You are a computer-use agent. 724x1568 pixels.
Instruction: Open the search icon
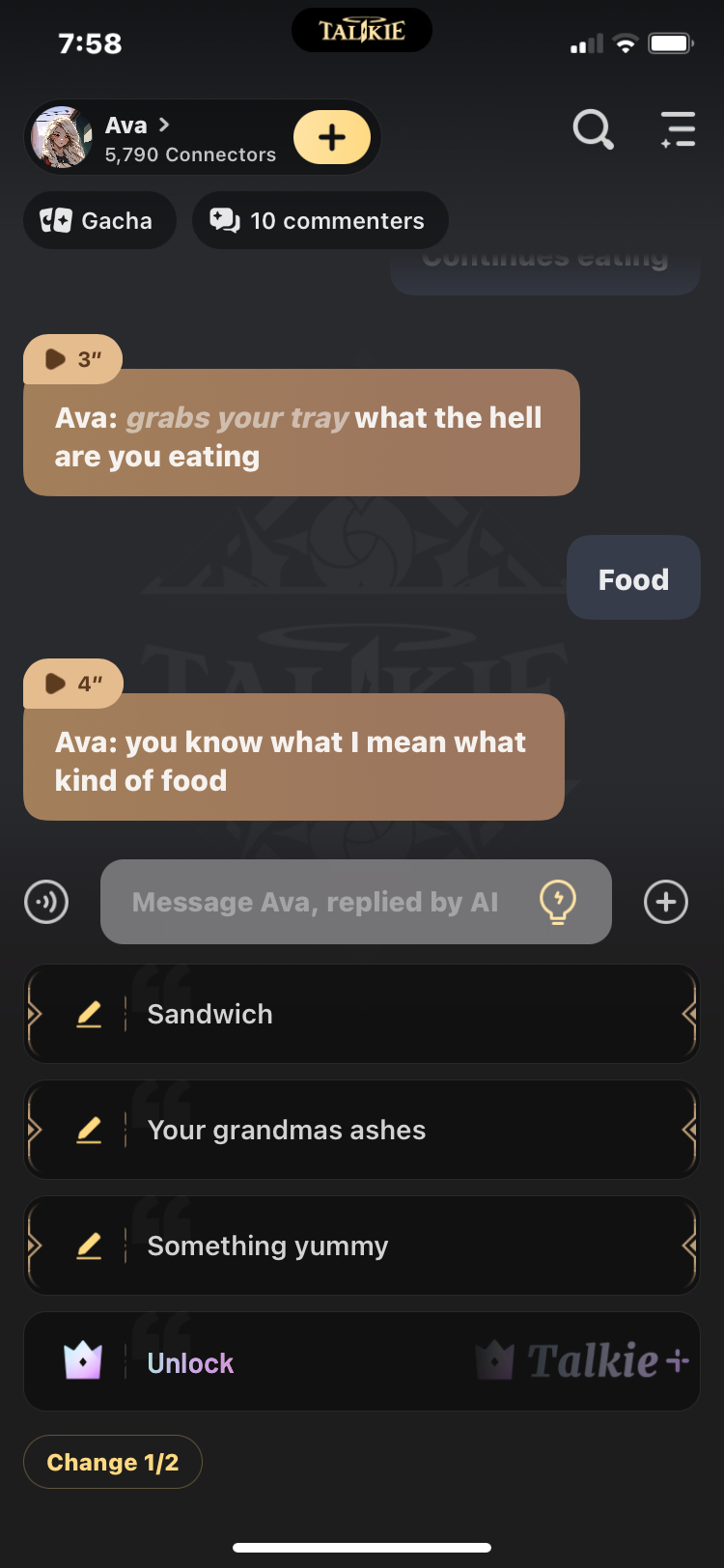[593, 129]
